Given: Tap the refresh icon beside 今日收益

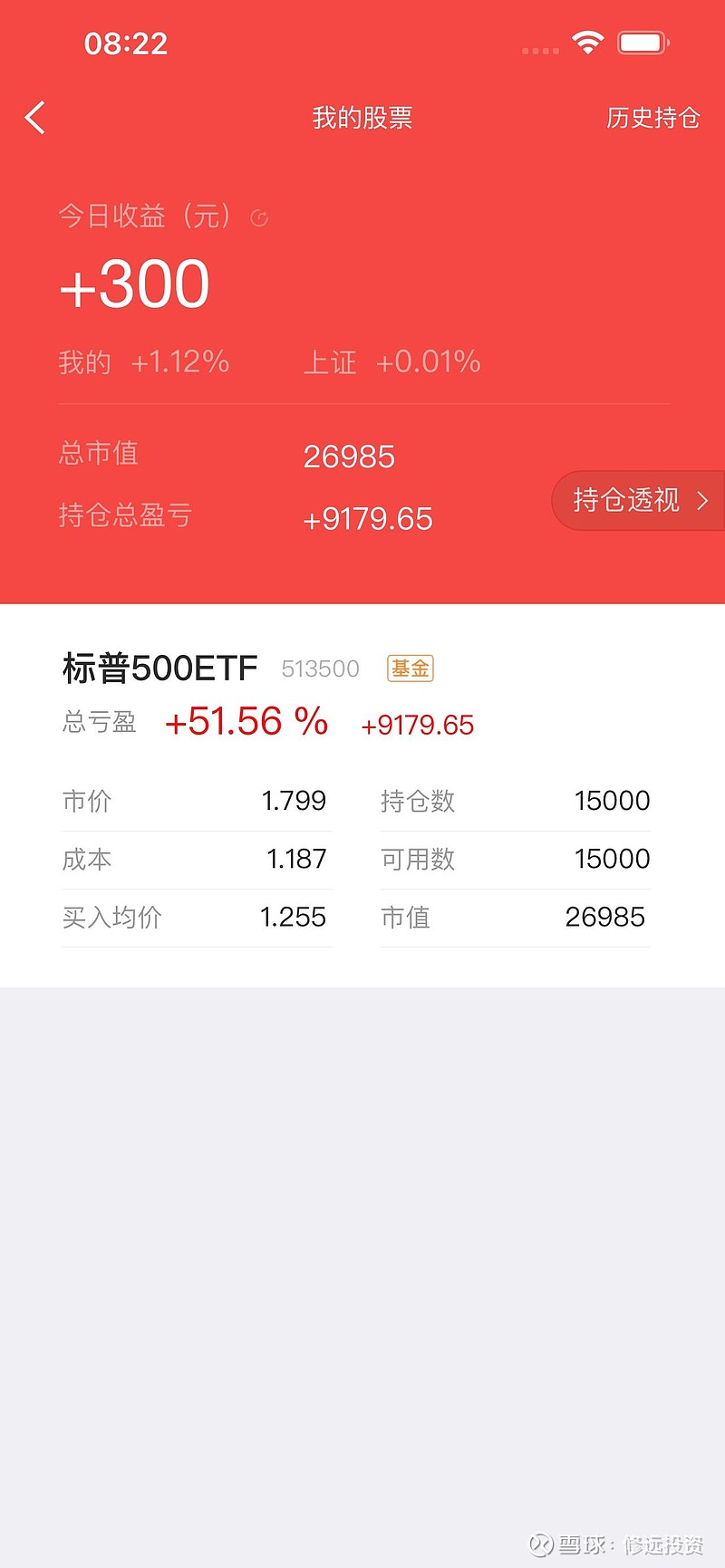Looking at the screenshot, I should click(x=258, y=217).
